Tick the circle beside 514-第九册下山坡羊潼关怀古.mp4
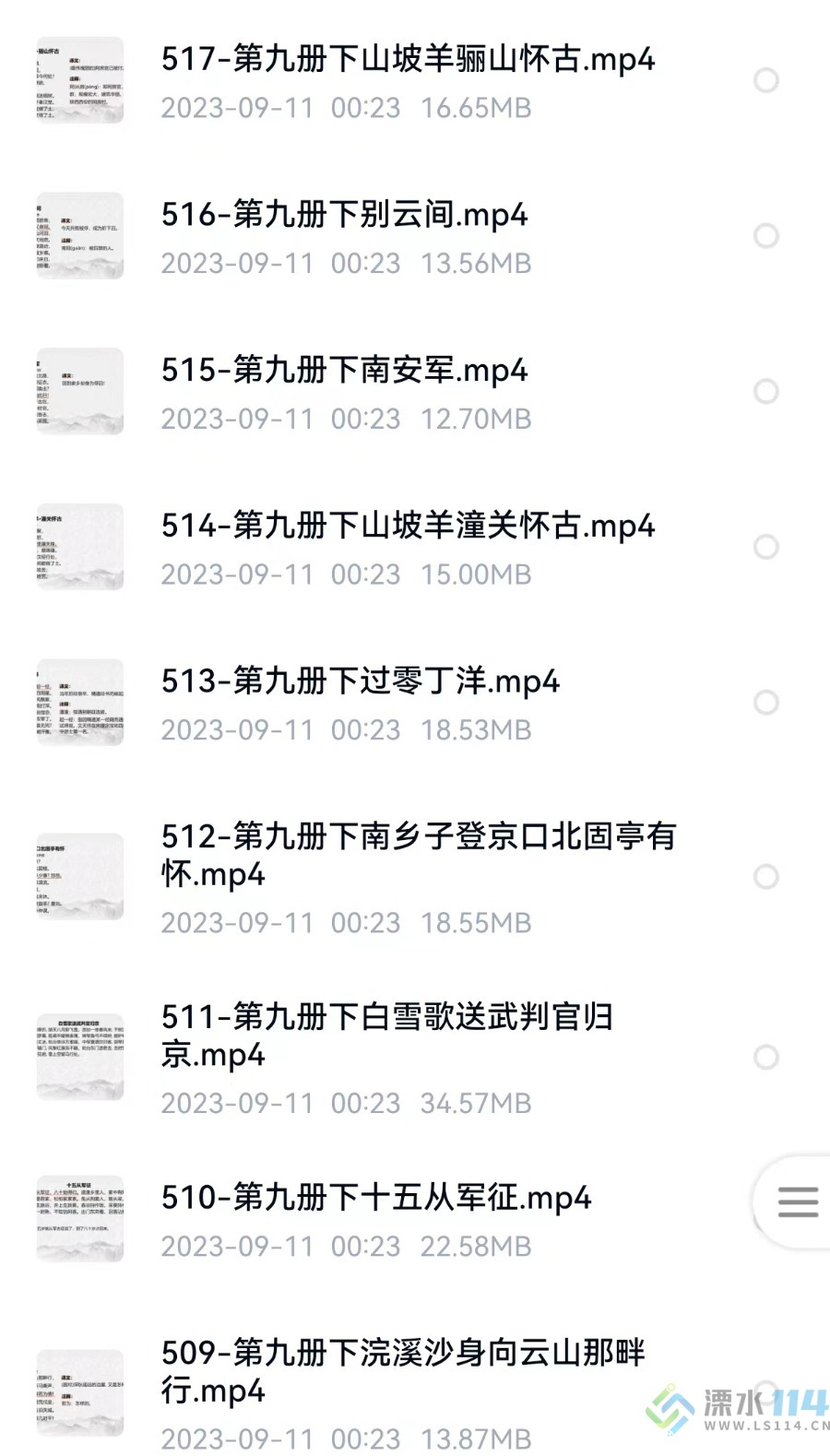The width and height of the screenshot is (830, 1456). point(766,547)
